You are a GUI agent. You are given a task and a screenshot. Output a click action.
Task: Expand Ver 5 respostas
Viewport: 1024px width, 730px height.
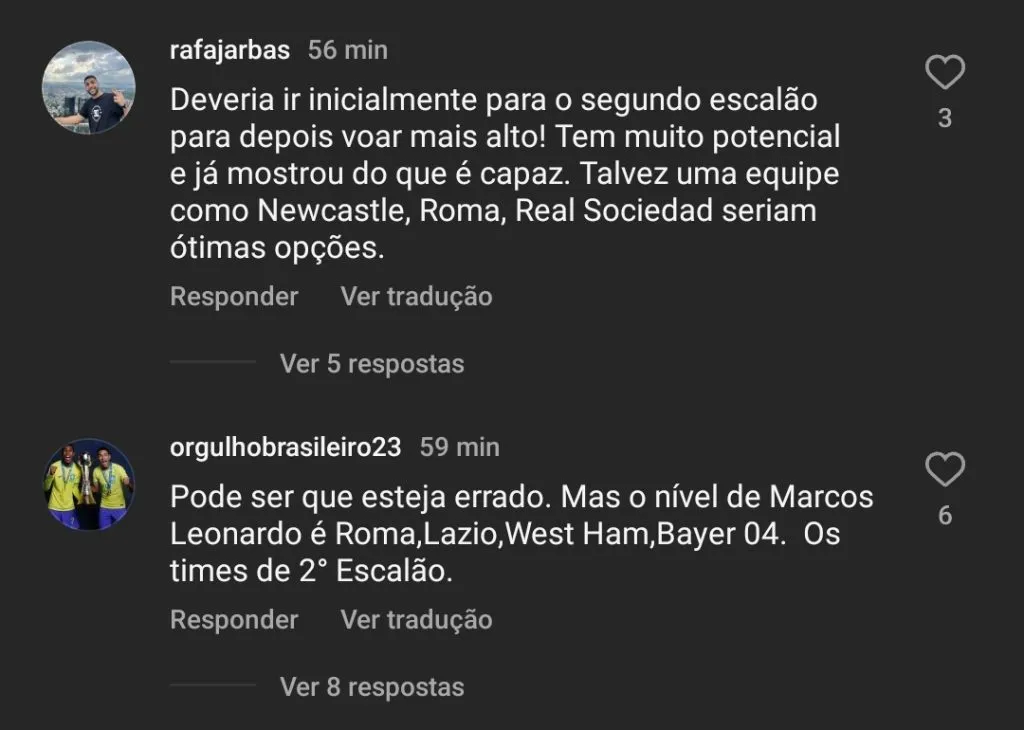tap(372, 363)
